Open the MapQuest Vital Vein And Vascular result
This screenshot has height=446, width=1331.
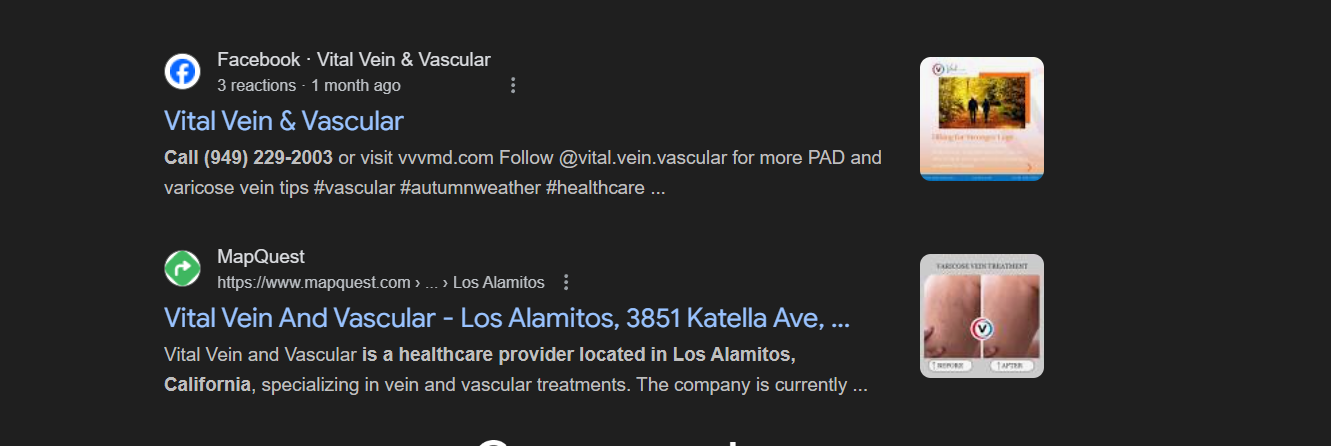pyautogui.click(x=506, y=318)
